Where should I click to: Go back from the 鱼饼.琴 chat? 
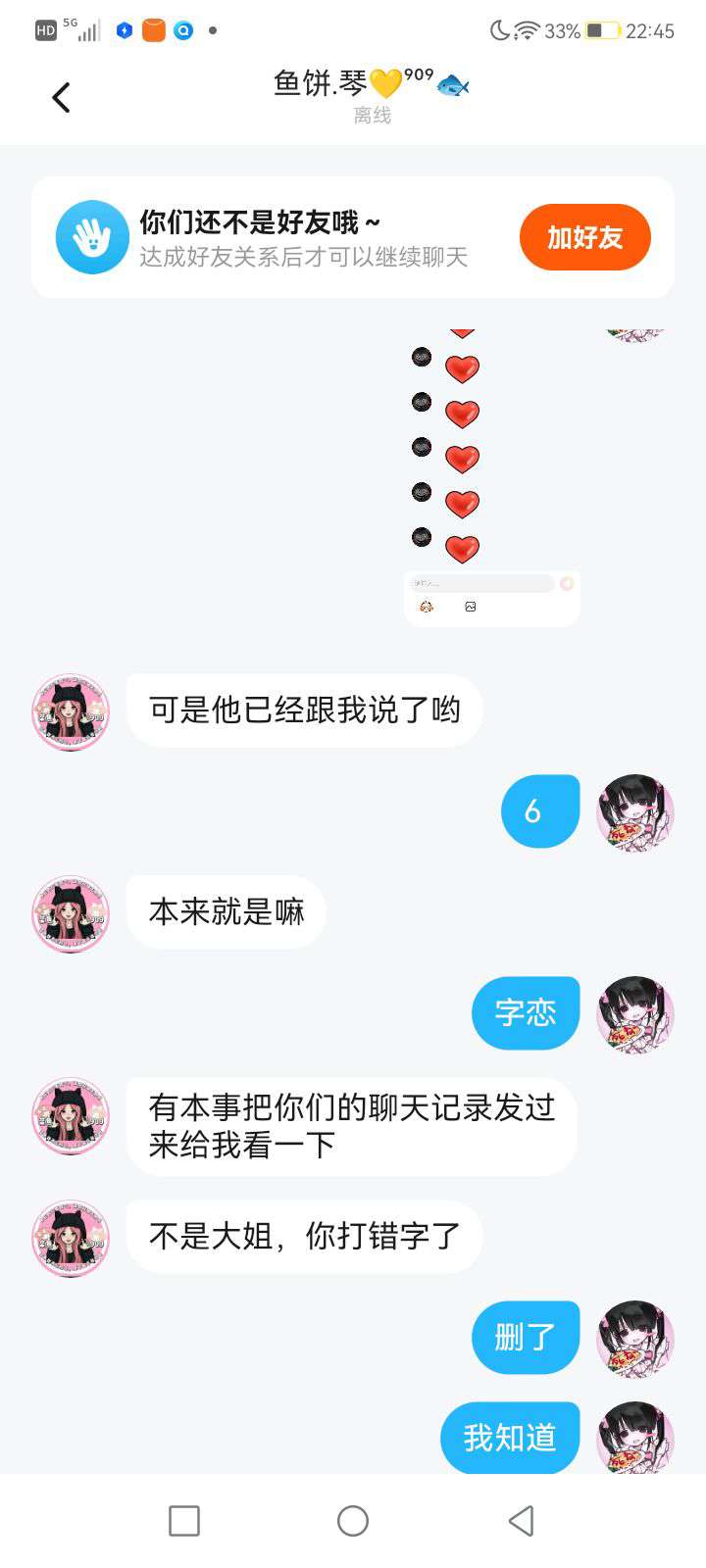(61, 97)
